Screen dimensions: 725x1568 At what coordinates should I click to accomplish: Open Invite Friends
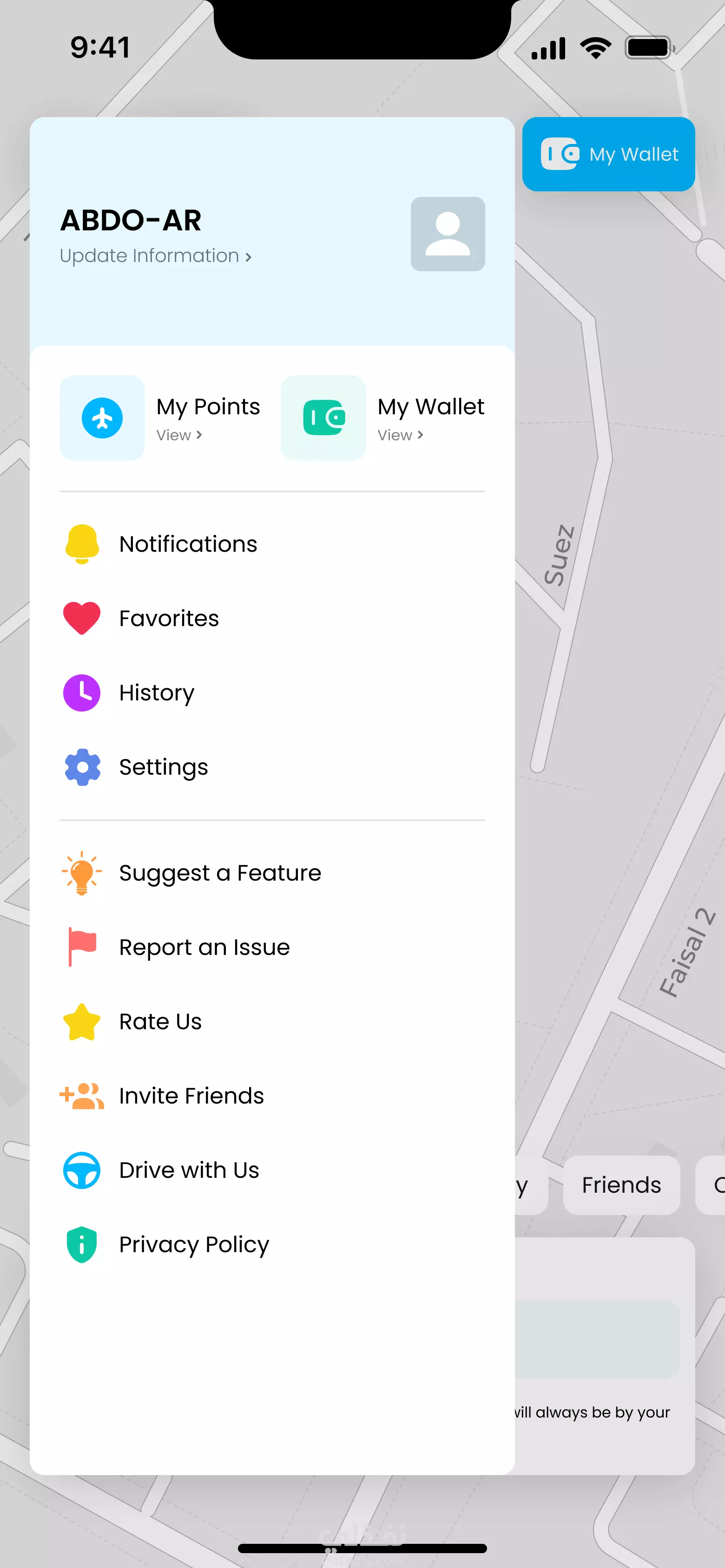tap(272, 1095)
